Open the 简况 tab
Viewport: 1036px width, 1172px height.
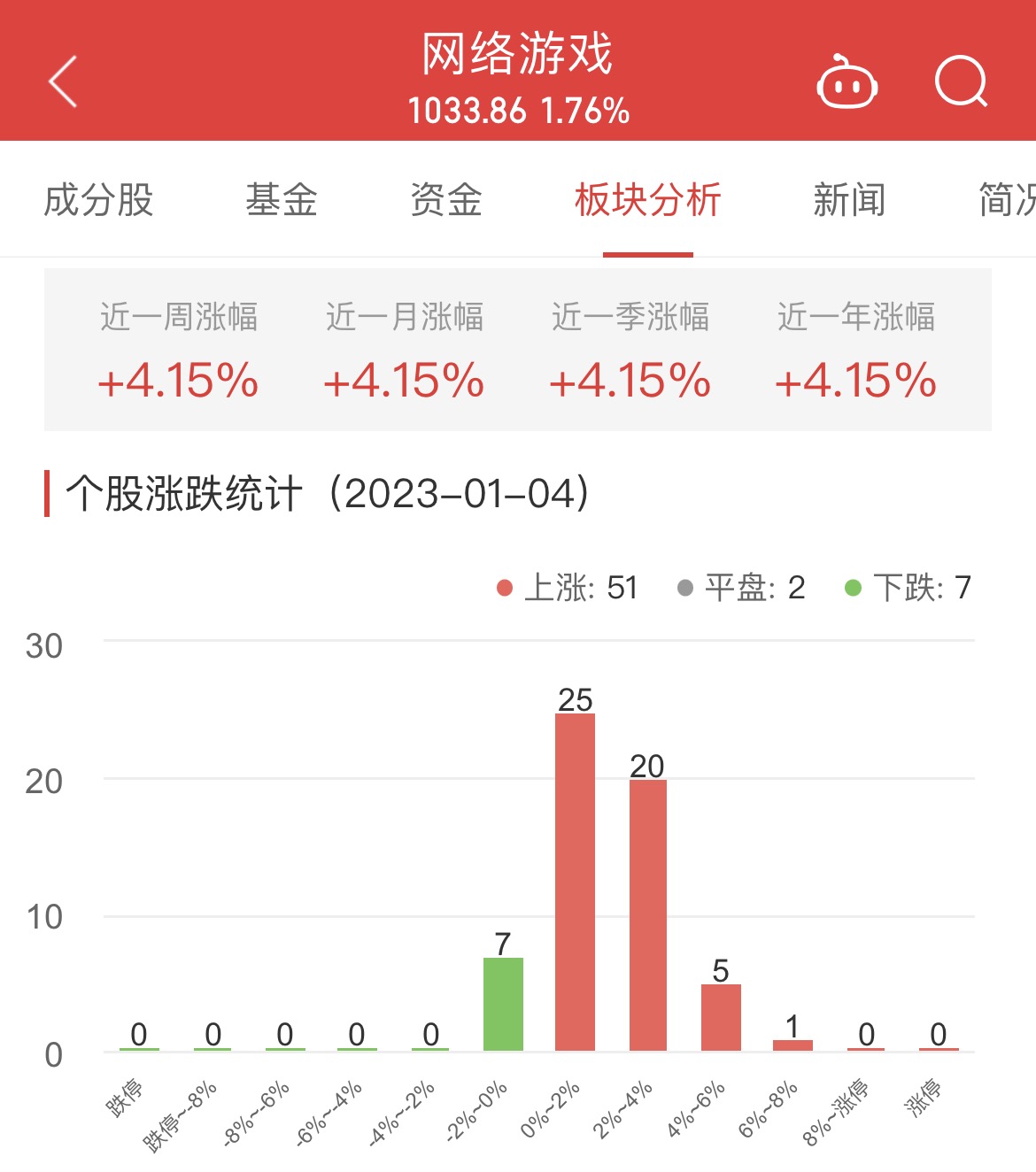coord(1006,200)
